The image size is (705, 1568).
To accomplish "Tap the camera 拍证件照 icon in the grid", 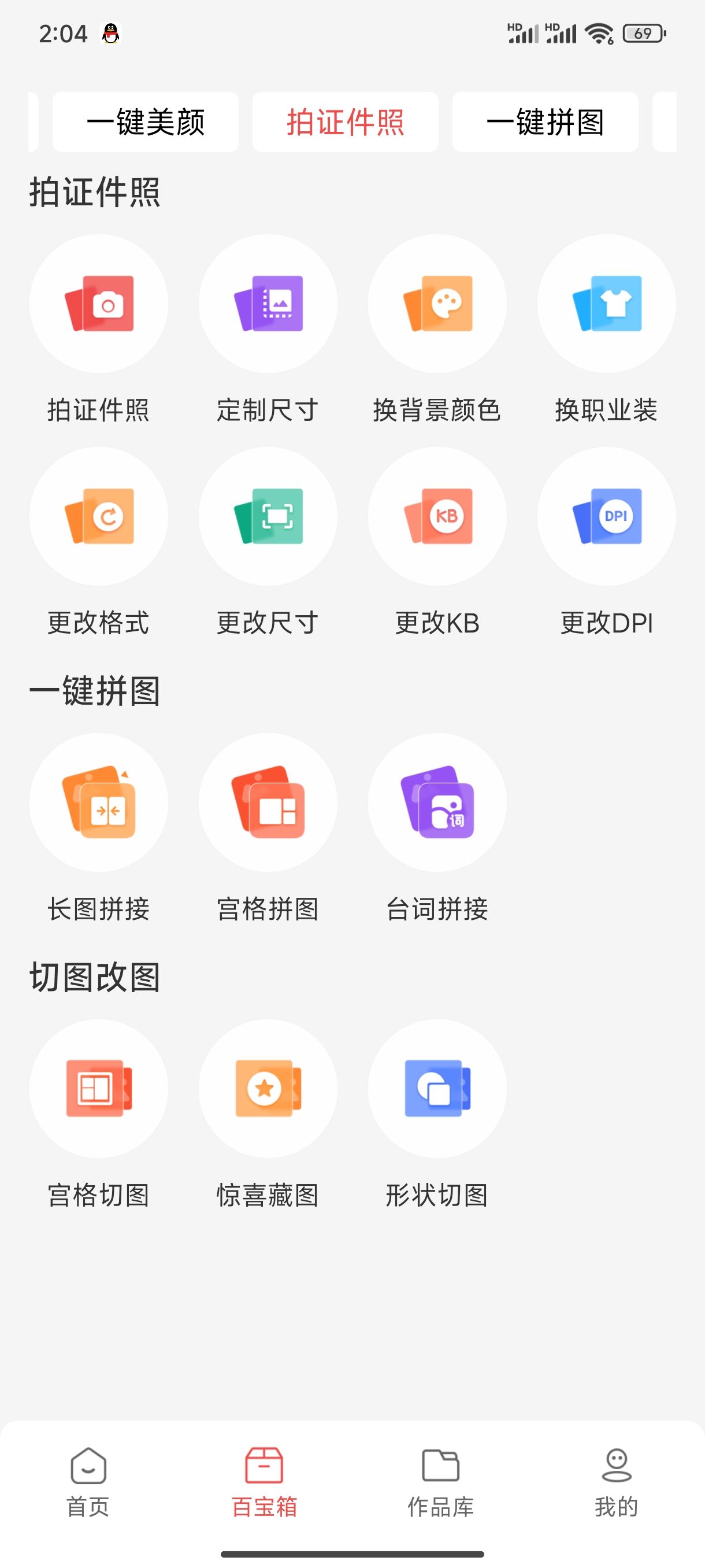I will click(99, 303).
